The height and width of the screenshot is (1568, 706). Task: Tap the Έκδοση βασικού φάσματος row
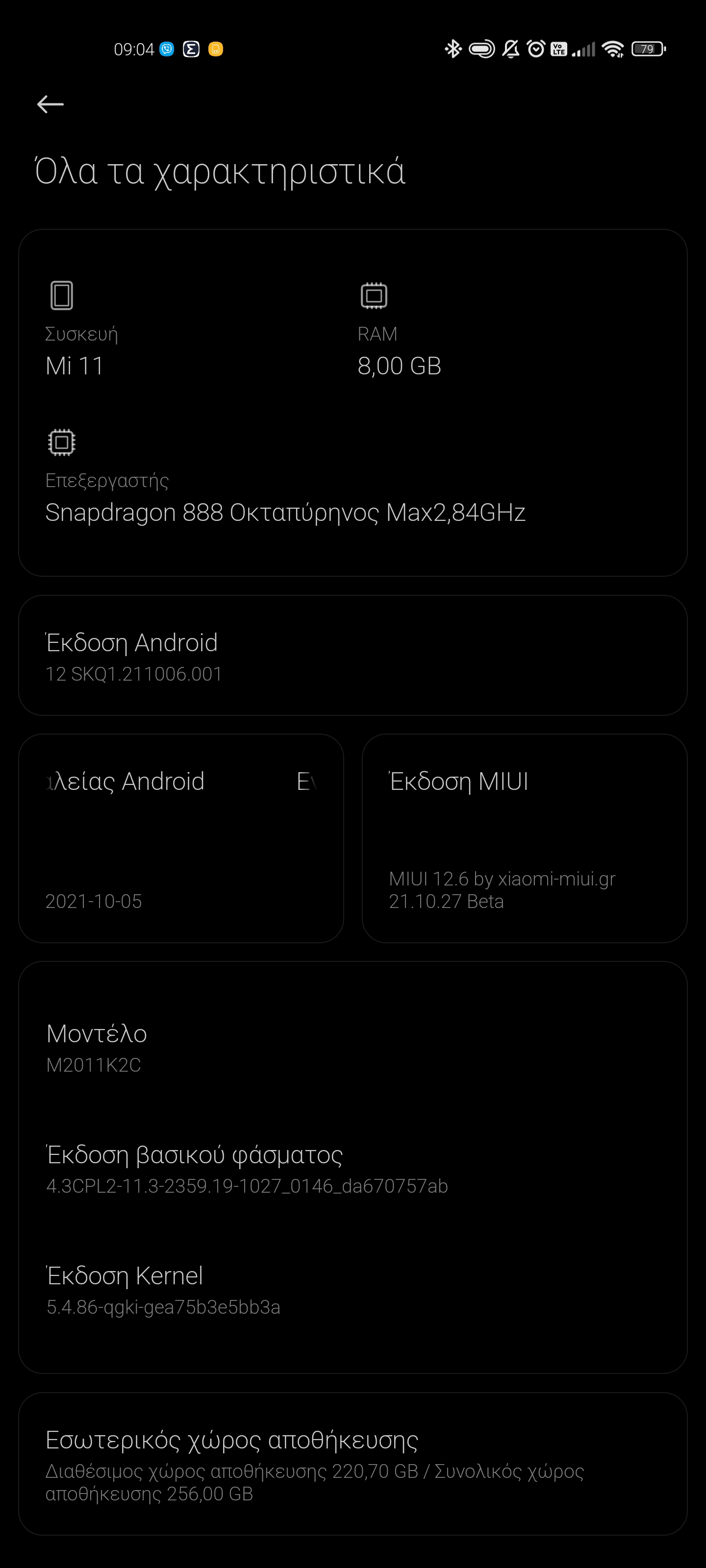[353, 1168]
